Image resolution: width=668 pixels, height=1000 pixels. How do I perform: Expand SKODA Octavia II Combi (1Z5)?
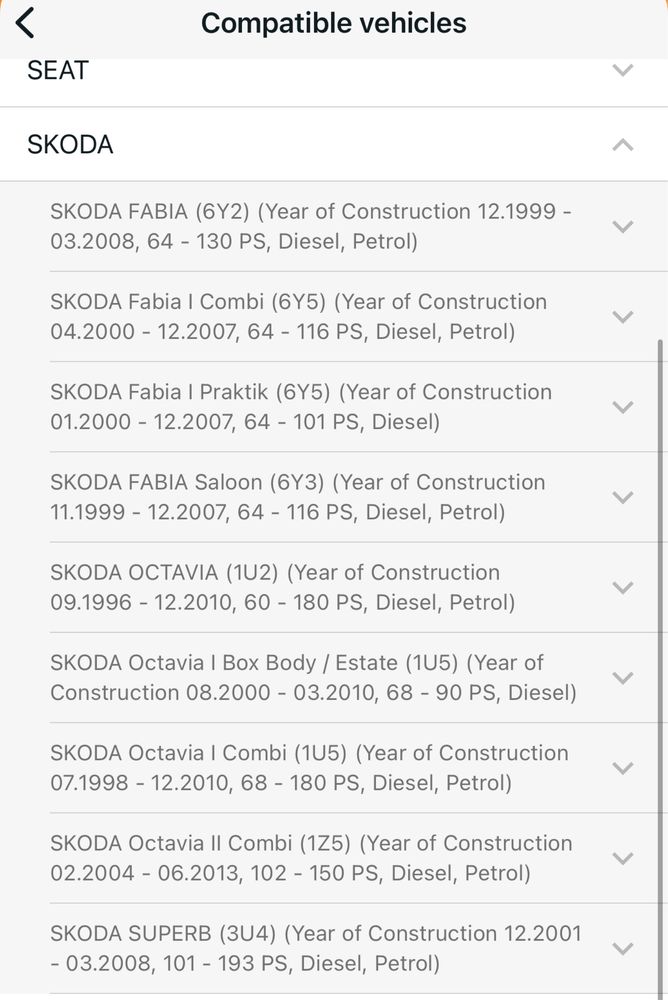[x=622, y=858]
